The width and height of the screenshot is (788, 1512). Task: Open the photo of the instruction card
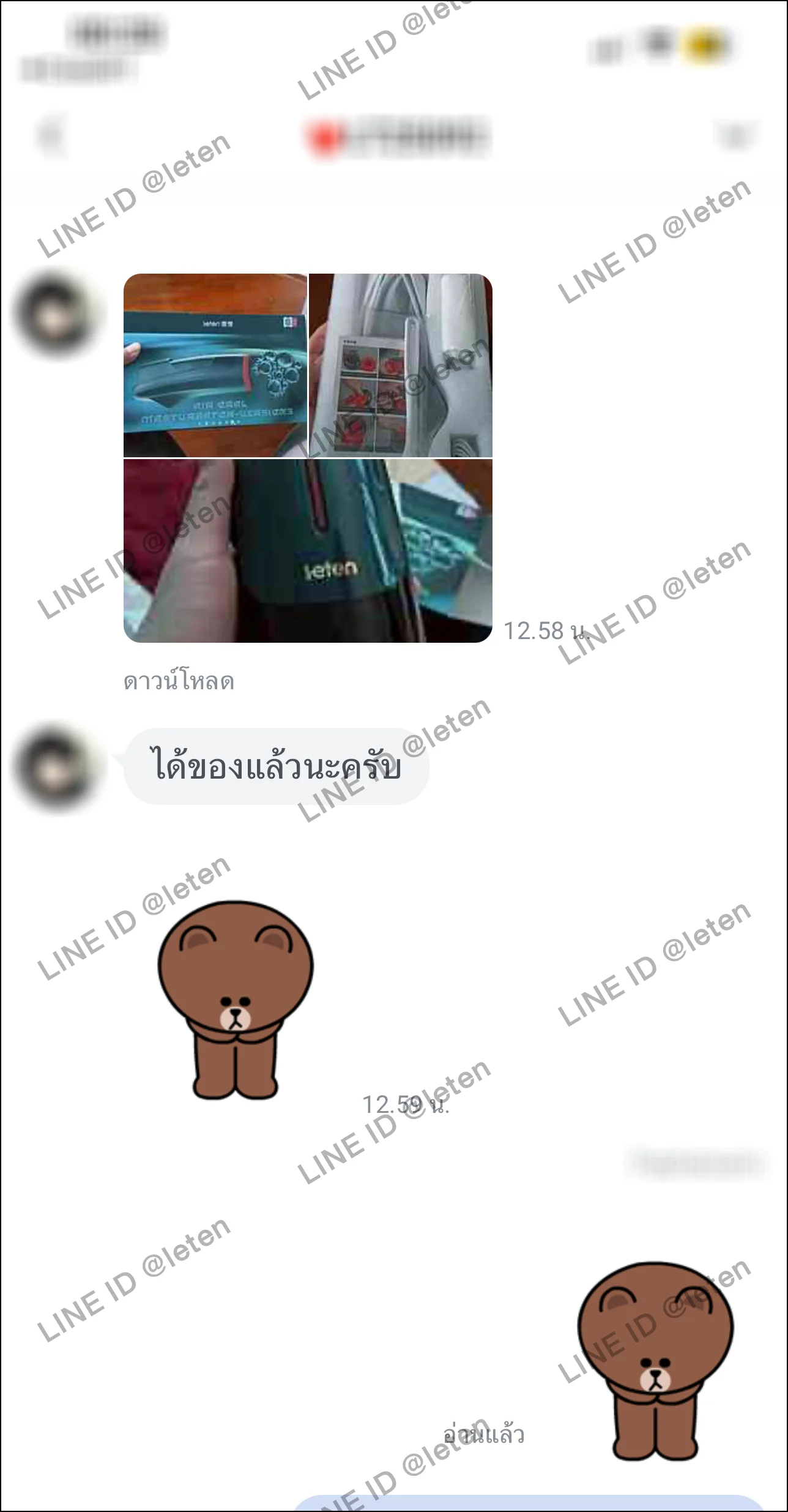coord(401,365)
